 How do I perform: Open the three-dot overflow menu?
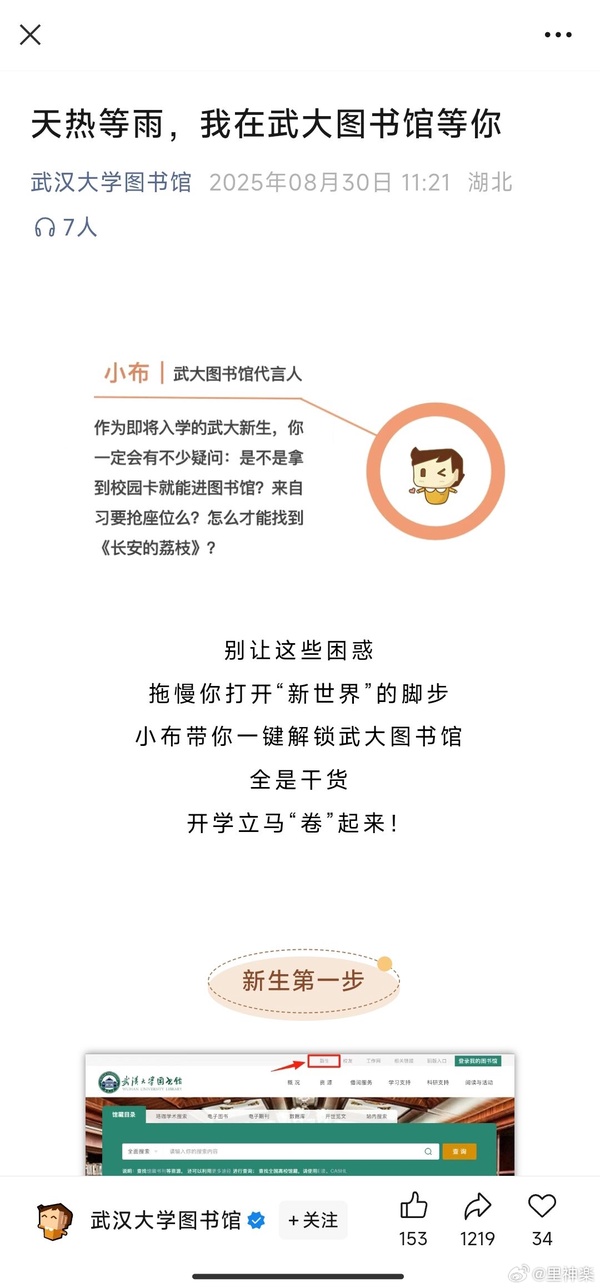click(x=558, y=35)
